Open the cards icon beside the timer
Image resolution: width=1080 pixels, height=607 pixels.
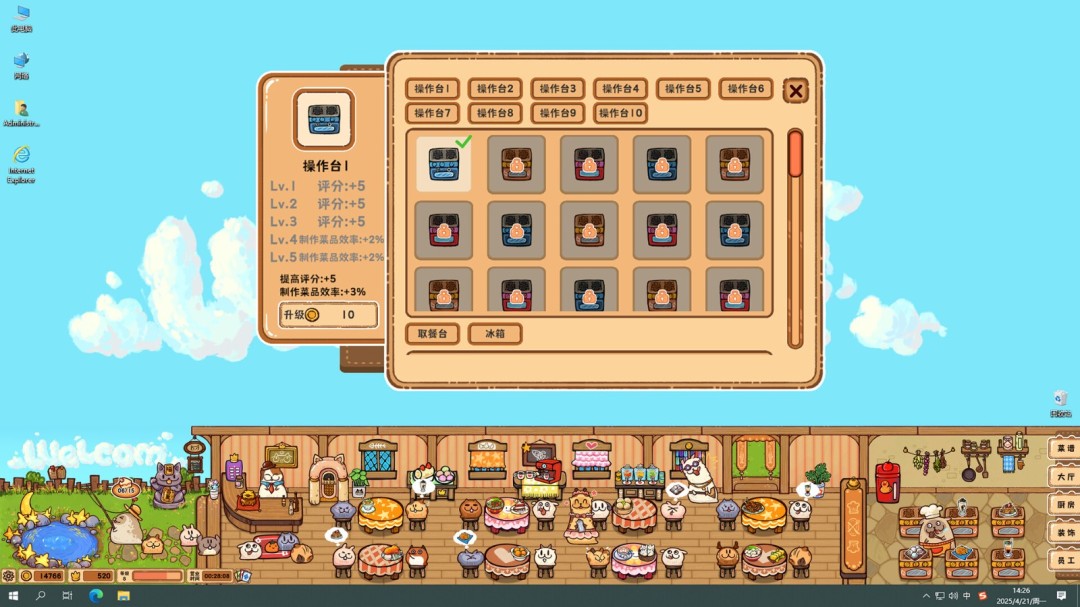click(244, 576)
